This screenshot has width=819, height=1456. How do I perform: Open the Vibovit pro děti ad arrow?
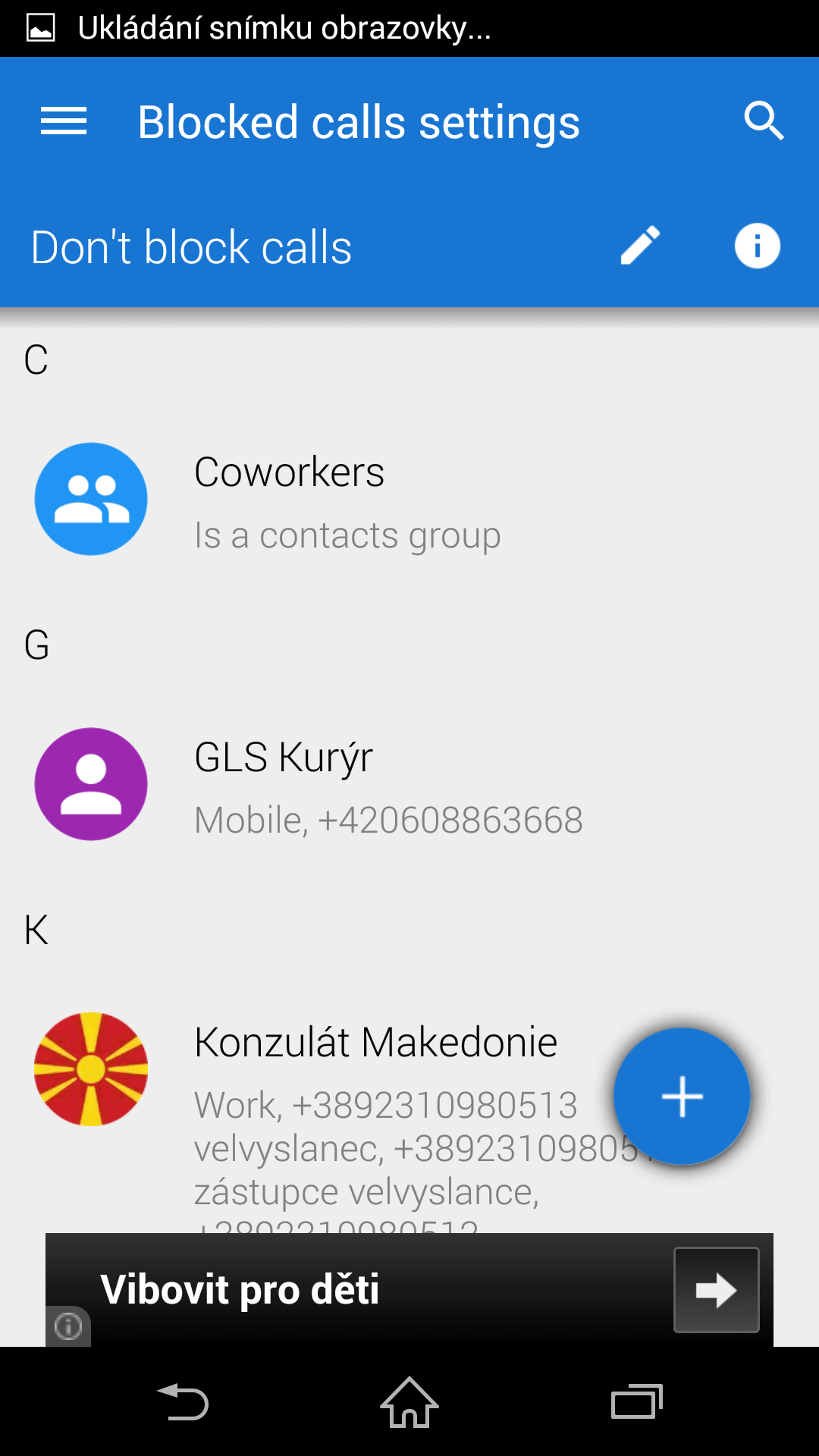point(717,1290)
